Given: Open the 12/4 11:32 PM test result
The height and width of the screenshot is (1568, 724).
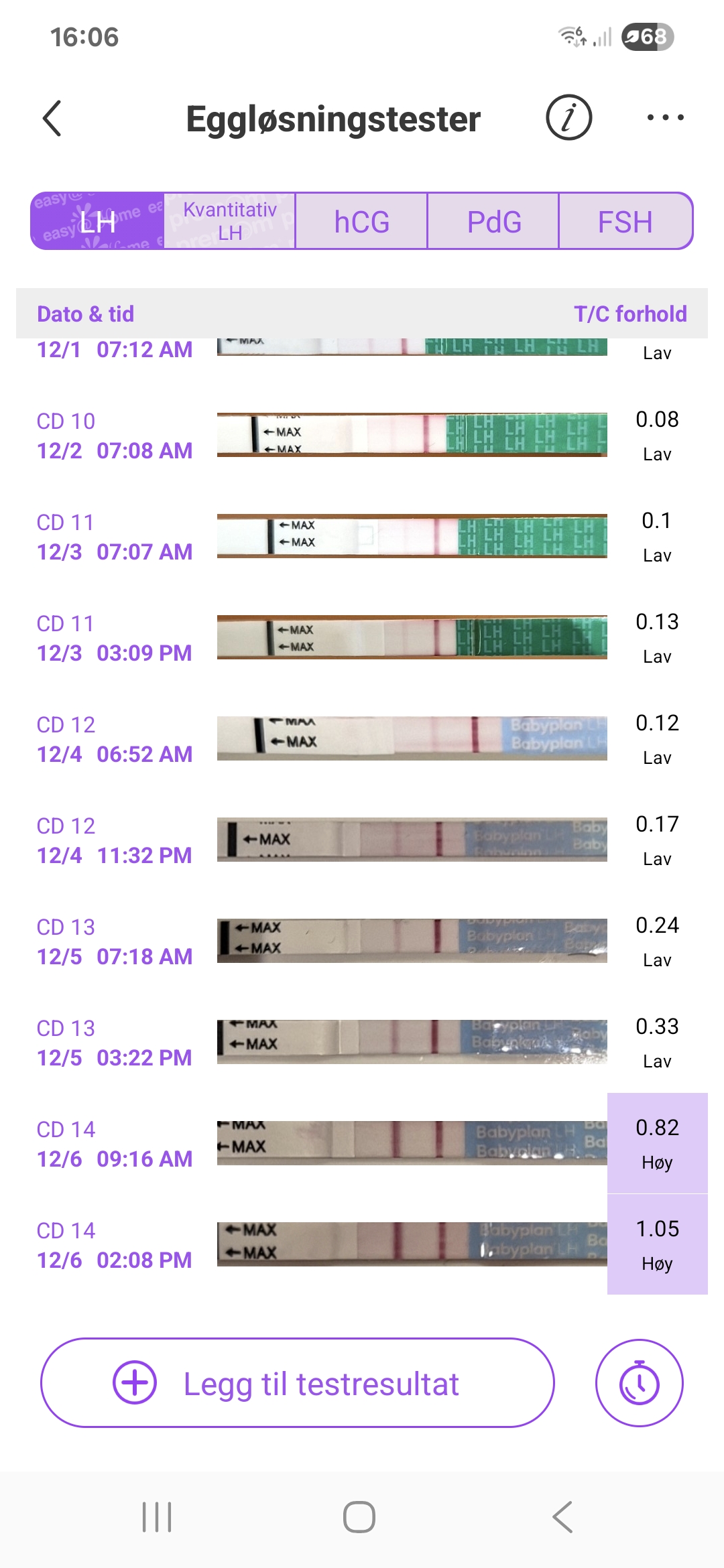Looking at the screenshot, I should coord(412,840).
